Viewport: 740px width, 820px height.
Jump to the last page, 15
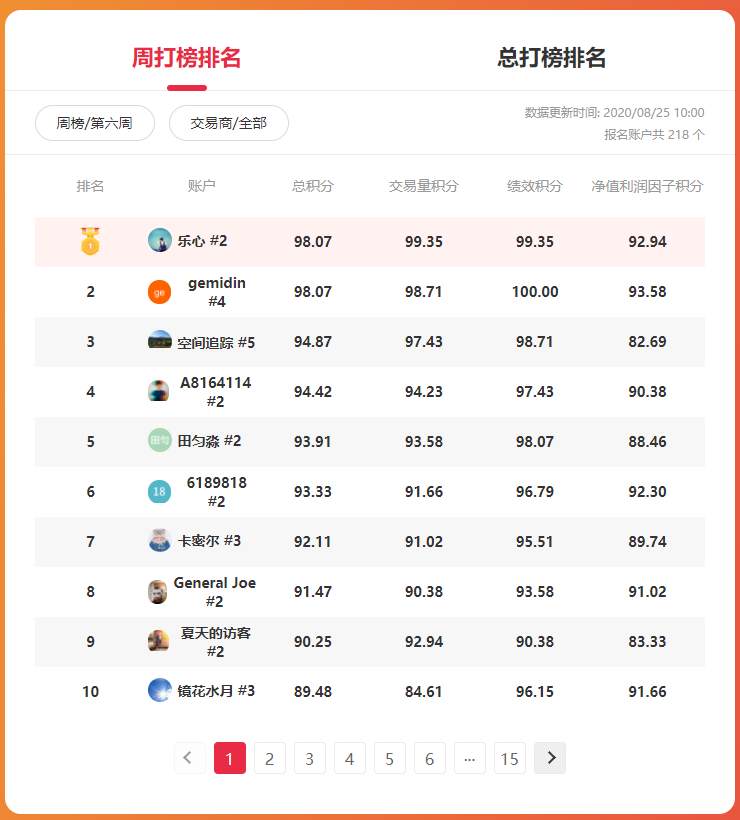click(509, 759)
